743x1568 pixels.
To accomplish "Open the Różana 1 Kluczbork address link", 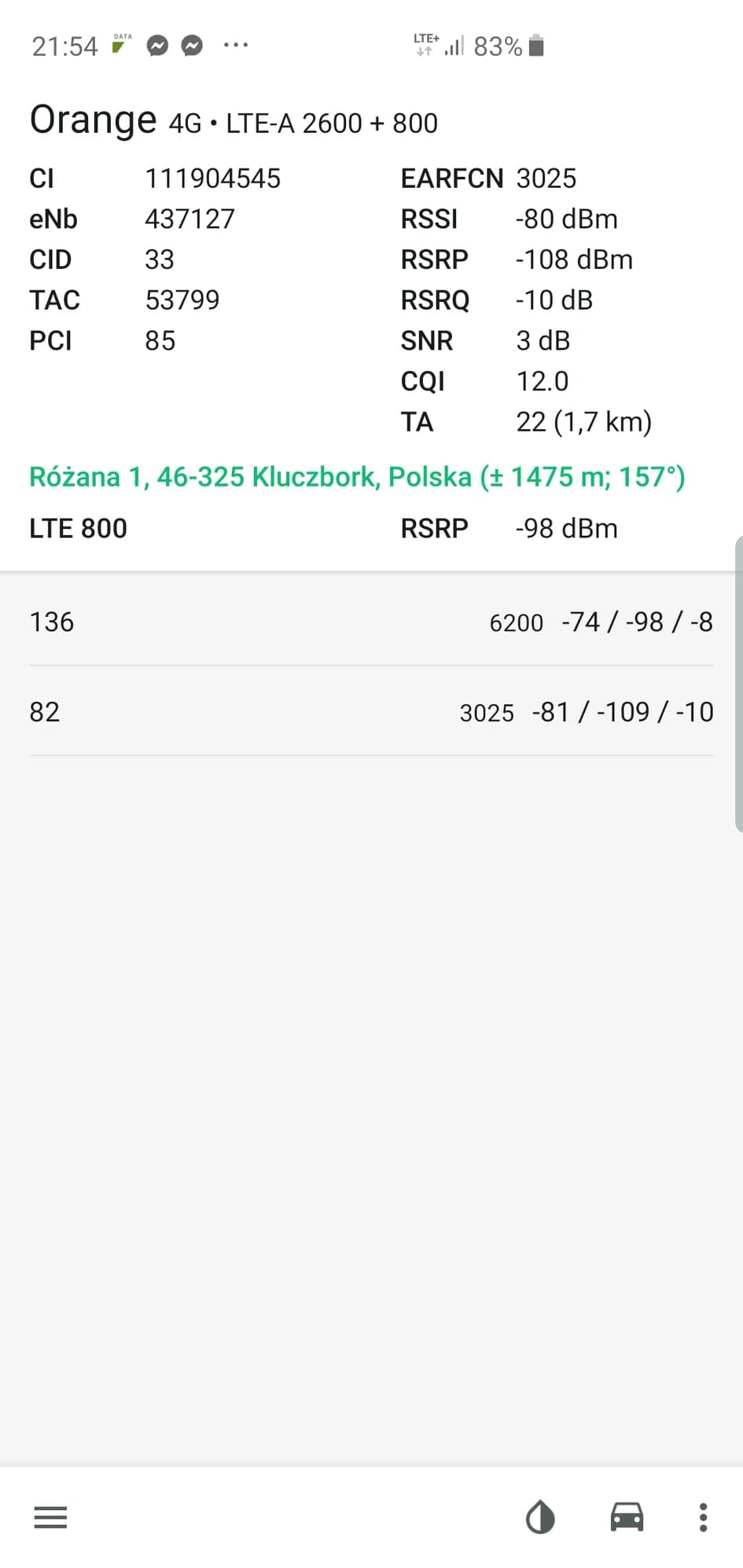I will click(x=357, y=476).
